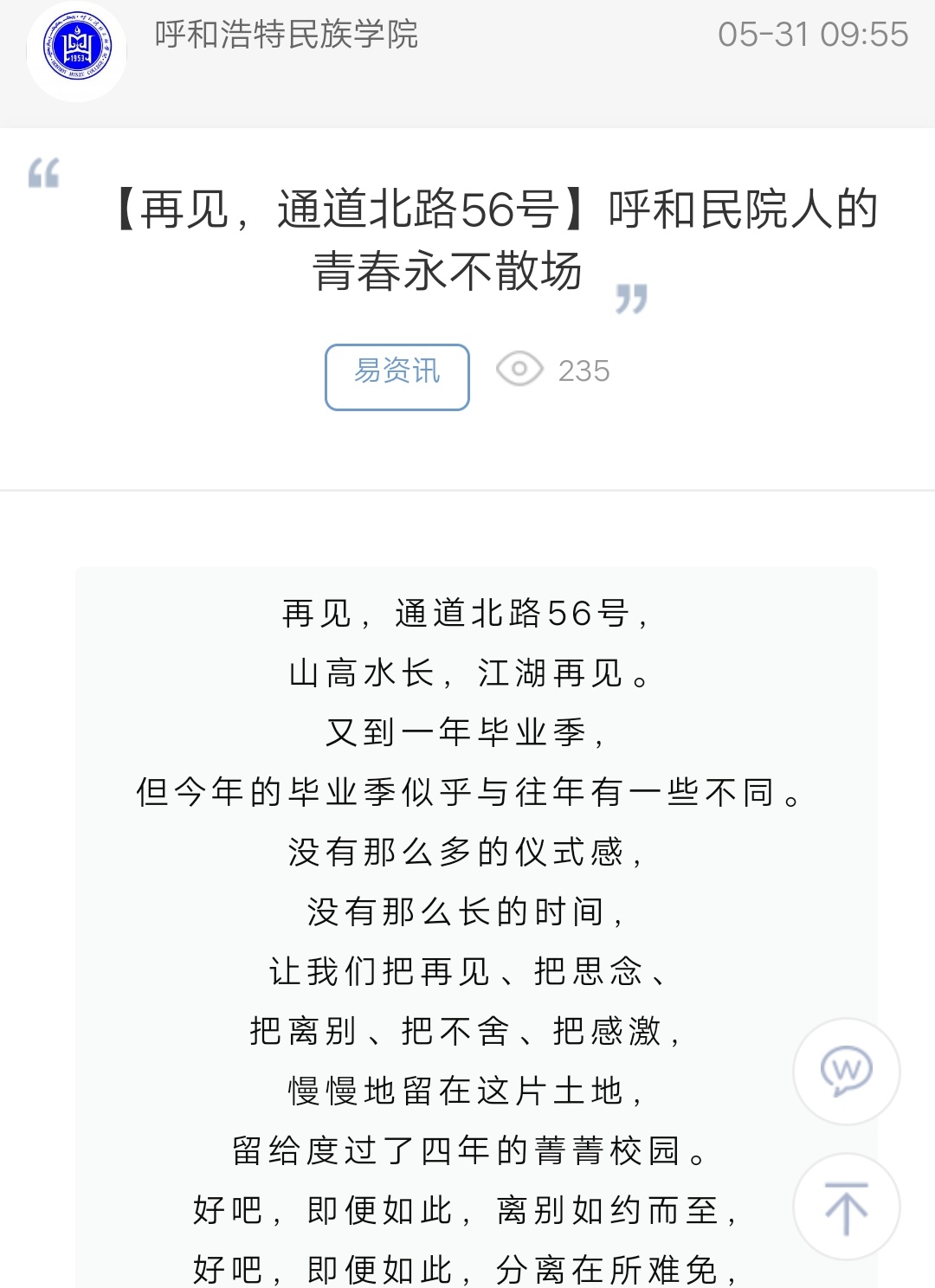
Task: Open the floating chat bubble button
Action: (846, 1071)
